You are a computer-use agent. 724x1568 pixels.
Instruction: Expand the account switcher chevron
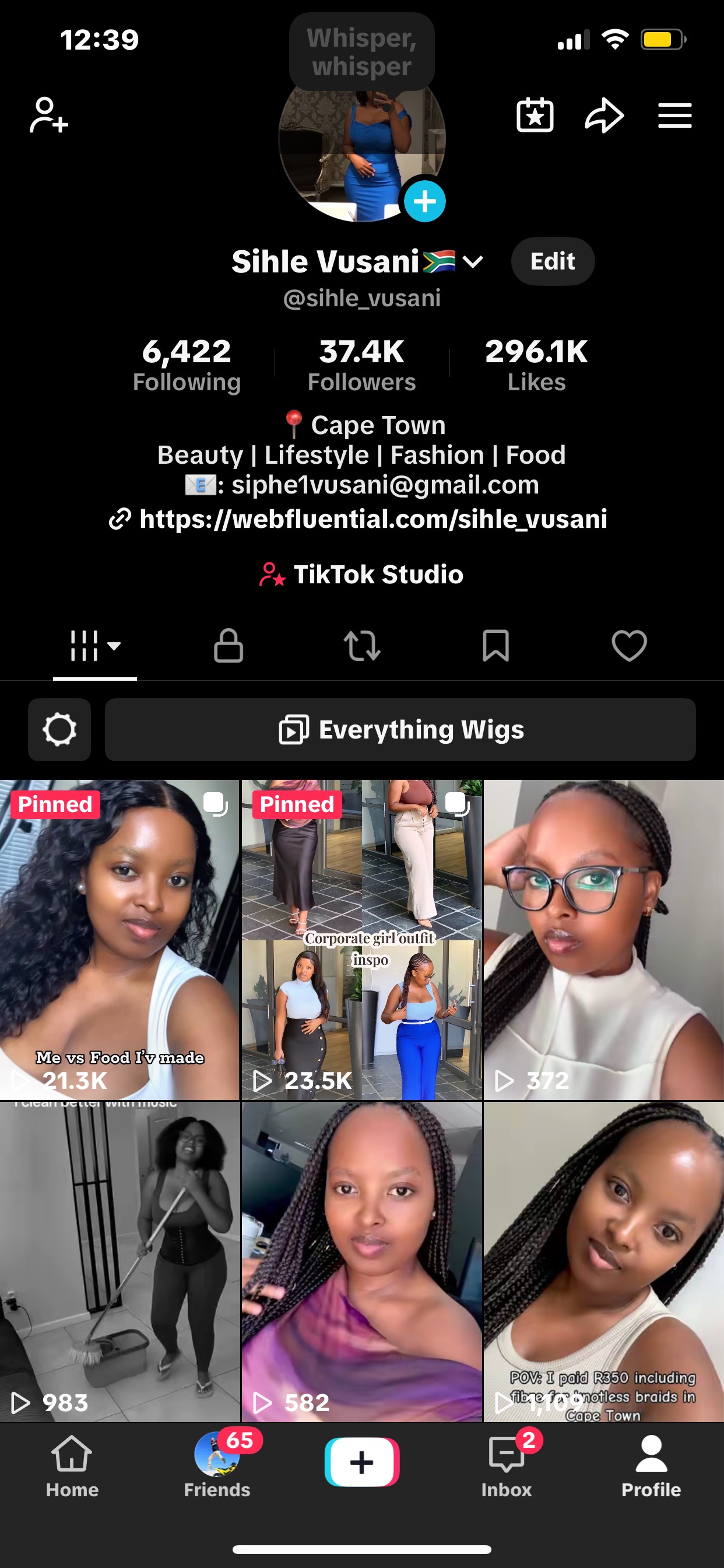click(473, 262)
